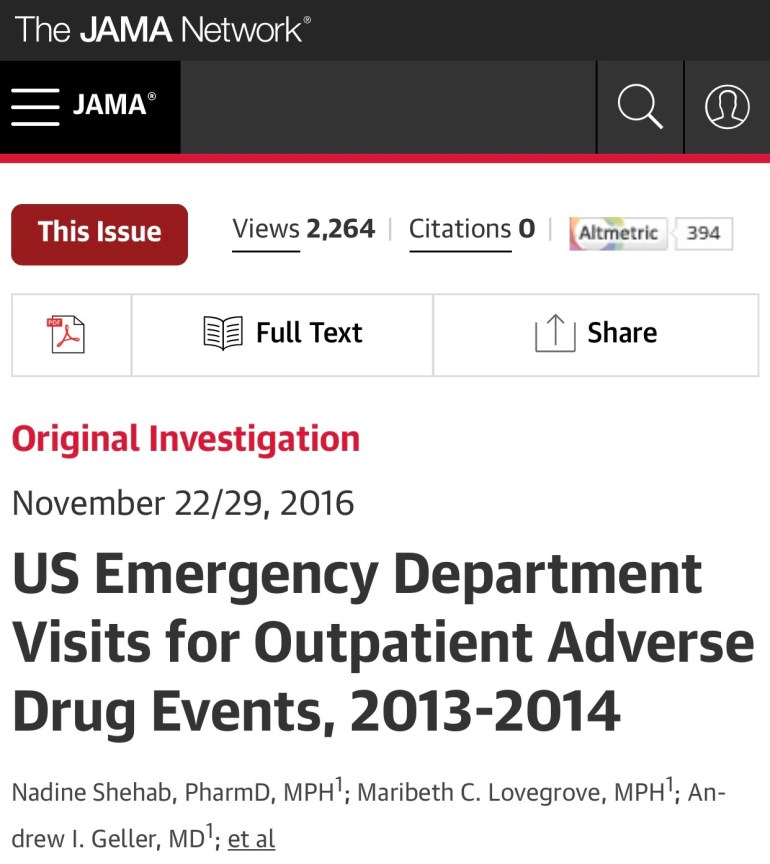Screen dimensions: 770x864
Task: Expand the et al author list
Action: point(250,838)
